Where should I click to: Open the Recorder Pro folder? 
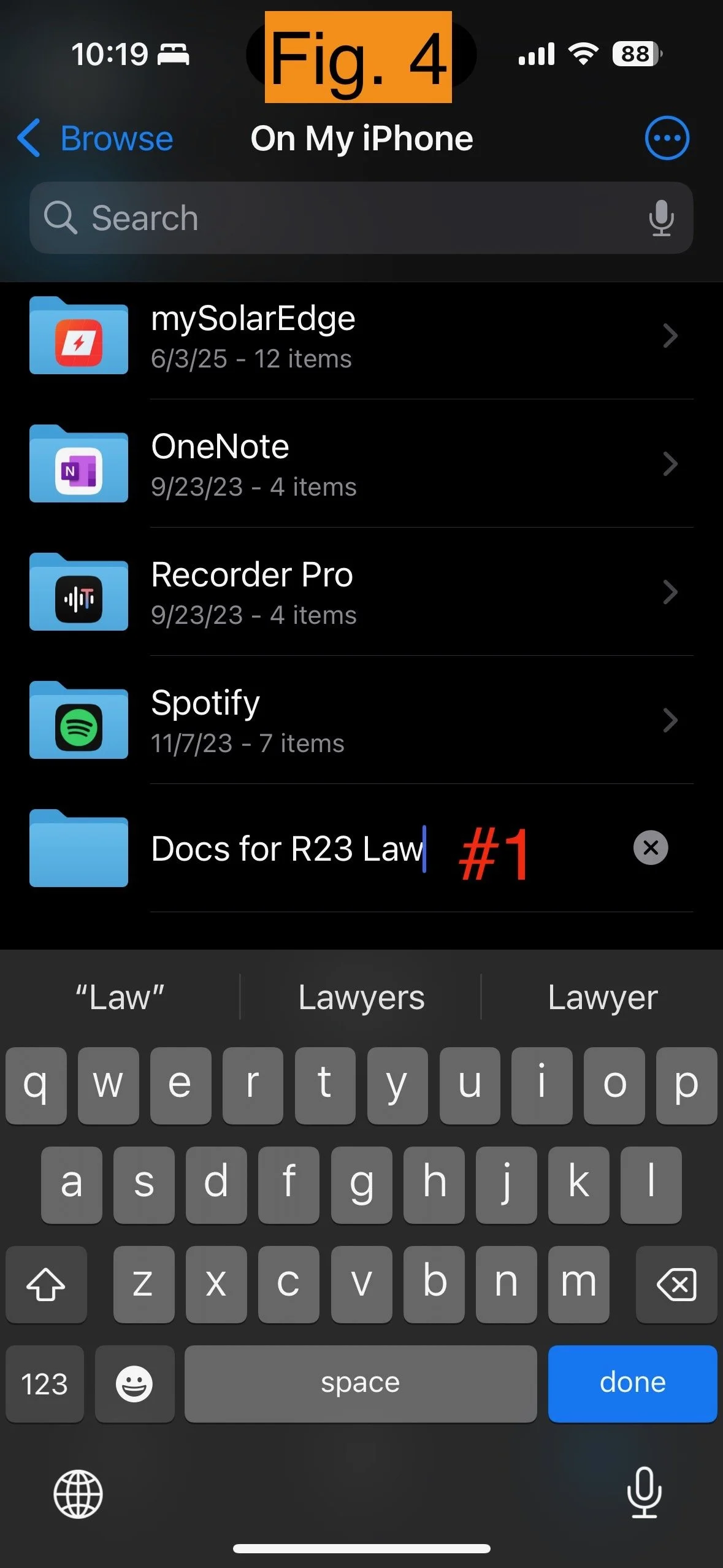pos(361,592)
